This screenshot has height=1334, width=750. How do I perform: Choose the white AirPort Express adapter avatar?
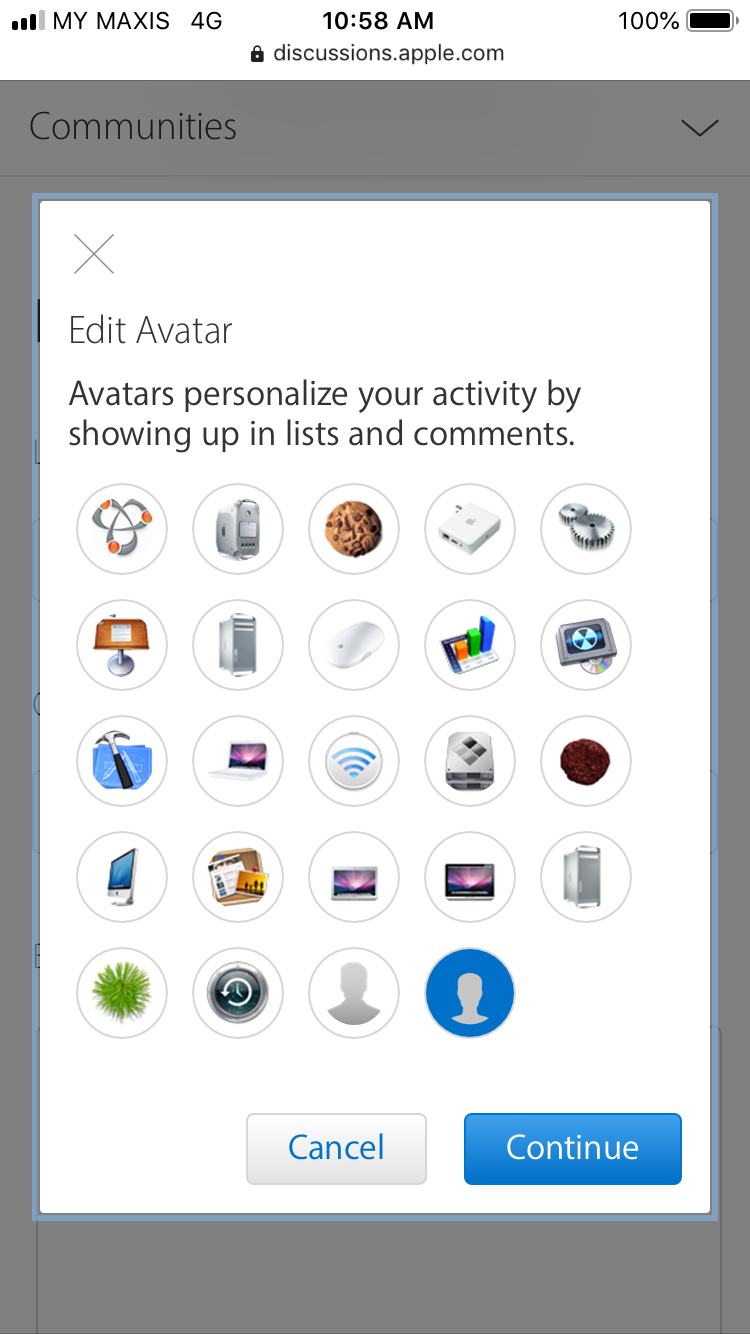pos(470,530)
